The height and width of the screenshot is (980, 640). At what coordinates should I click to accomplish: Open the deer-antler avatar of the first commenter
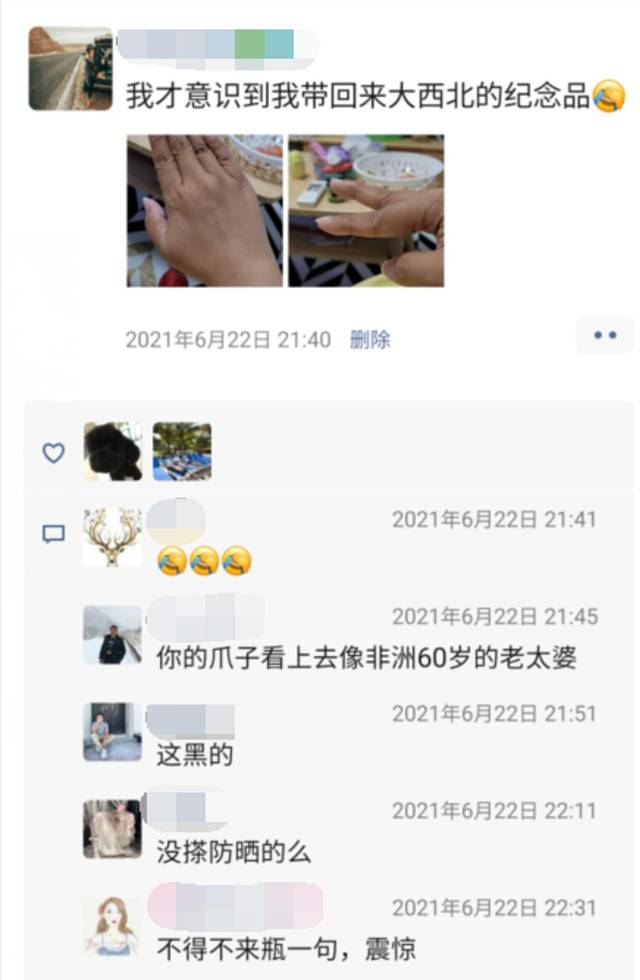(x=112, y=538)
